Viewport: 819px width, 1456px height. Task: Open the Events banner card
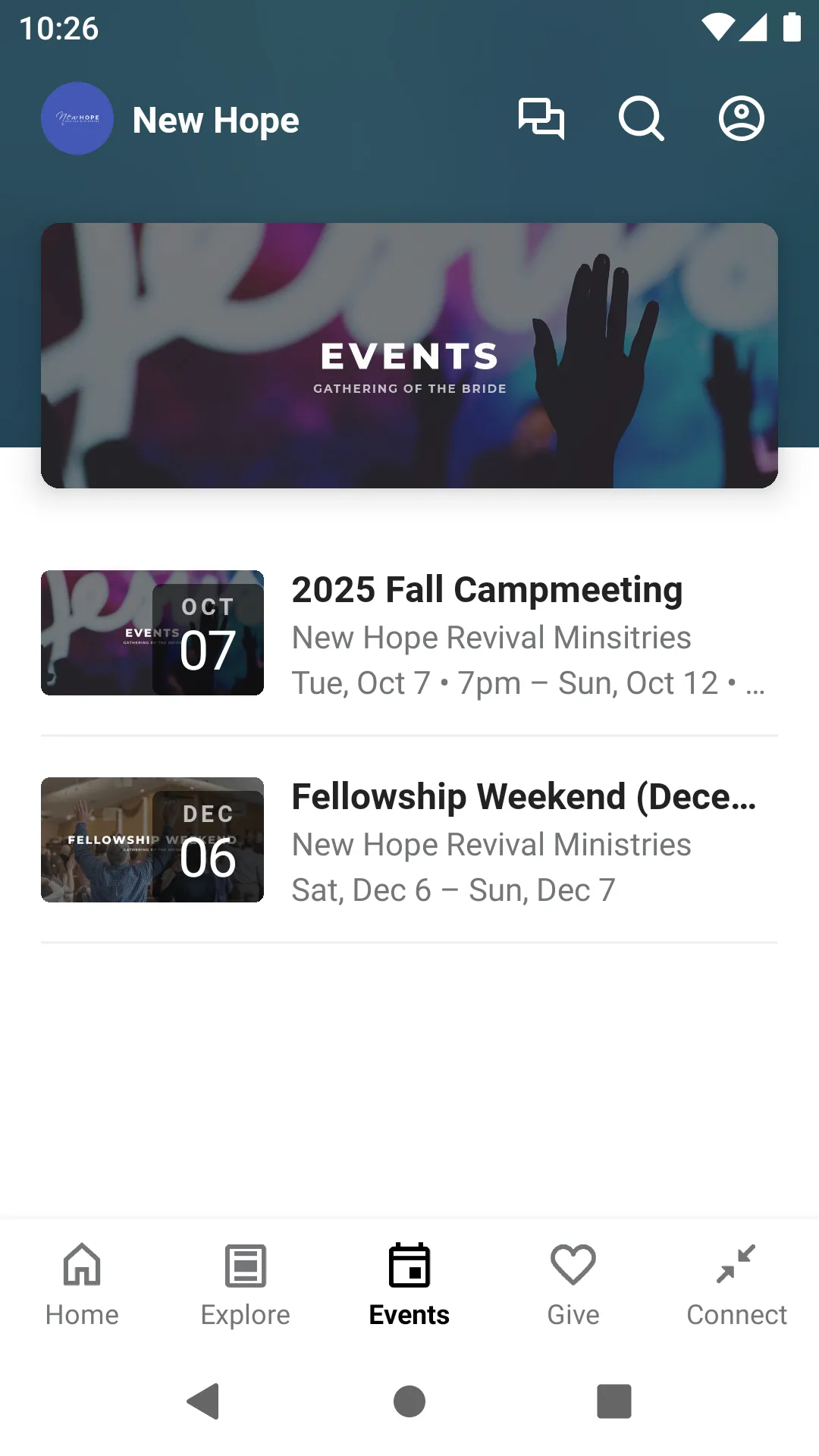pyautogui.click(x=409, y=356)
